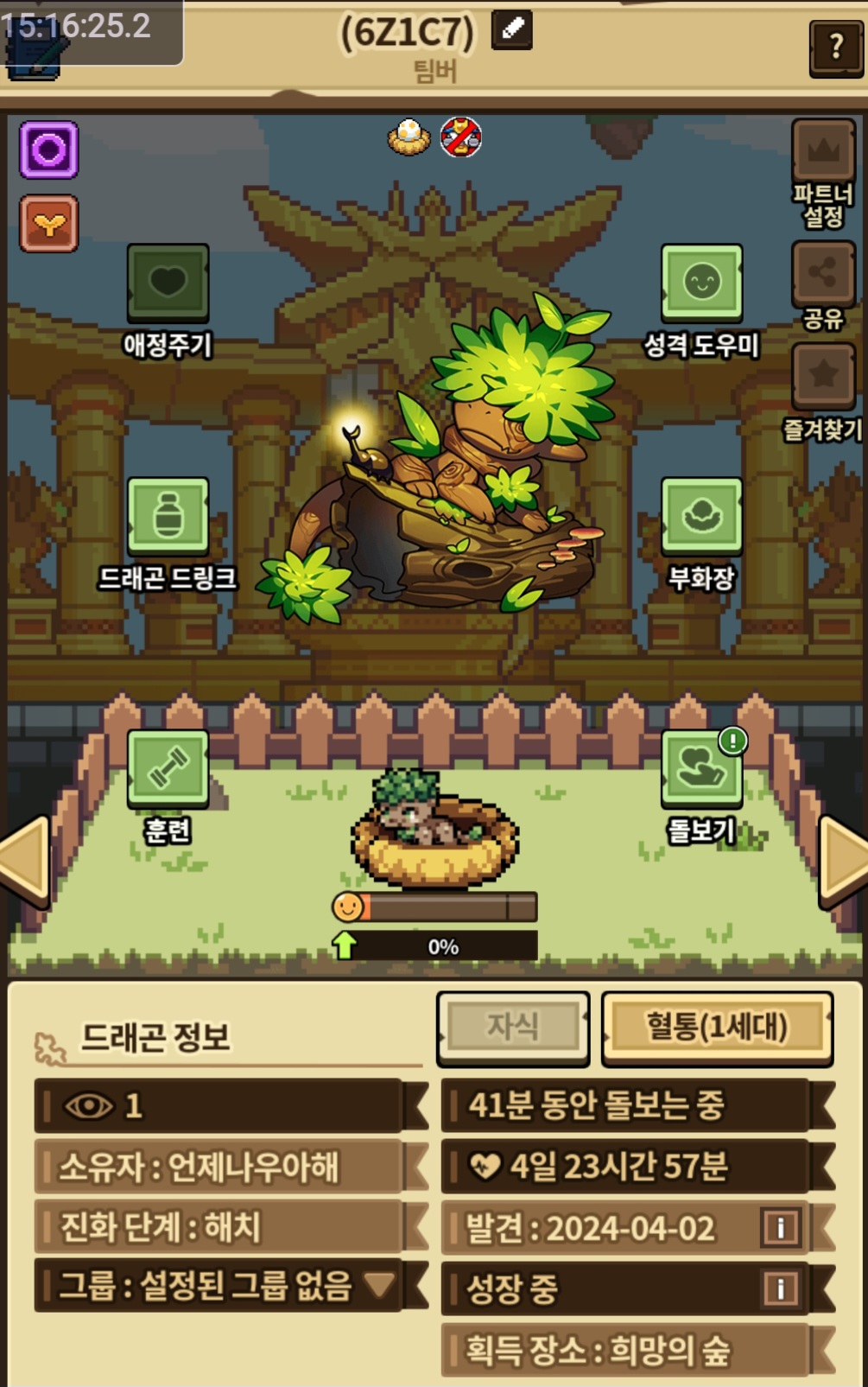Use the 드래곤 드링크 item
Image resolution: width=868 pixels, height=1387 pixels.
pyautogui.click(x=168, y=517)
